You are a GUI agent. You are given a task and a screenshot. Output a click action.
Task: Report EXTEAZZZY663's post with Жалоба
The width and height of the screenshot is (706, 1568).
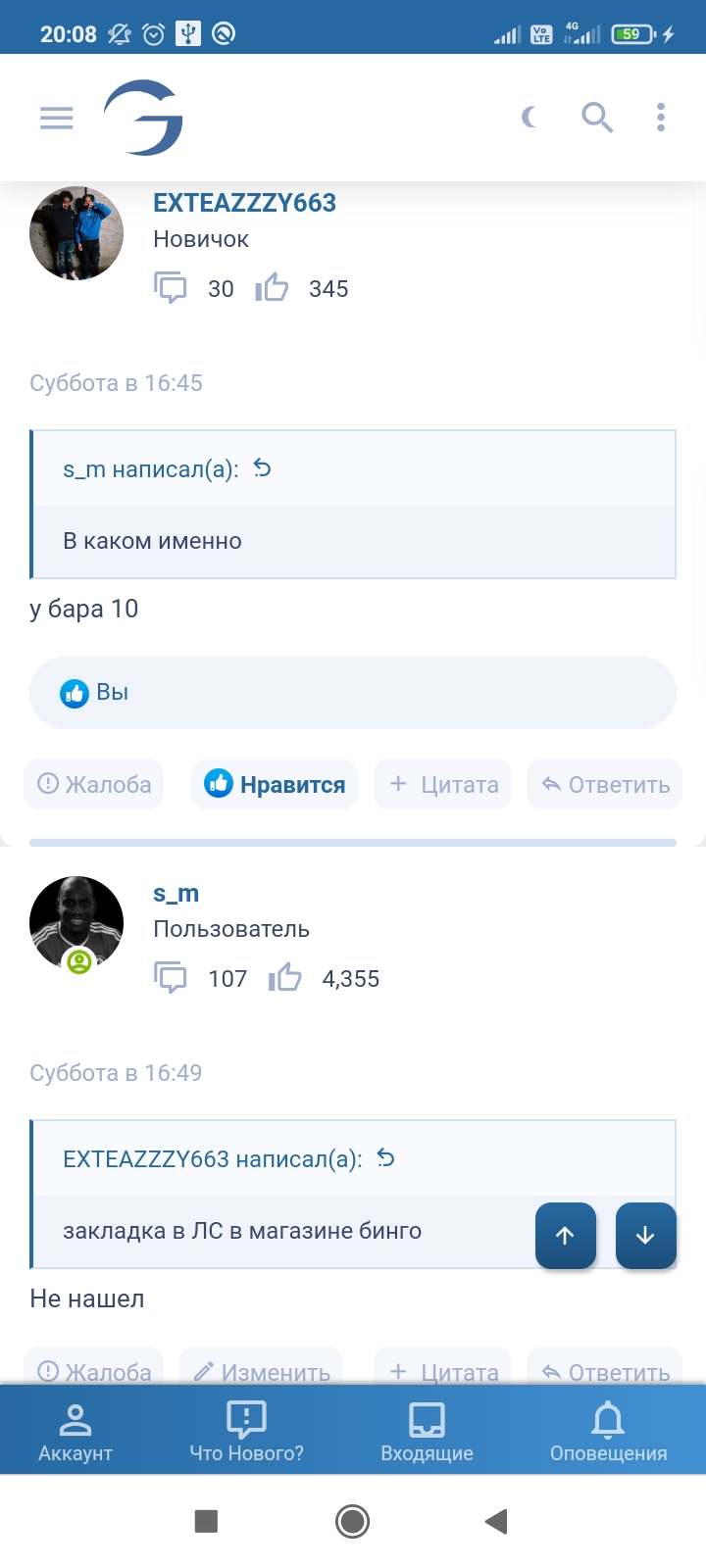point(94,784)
